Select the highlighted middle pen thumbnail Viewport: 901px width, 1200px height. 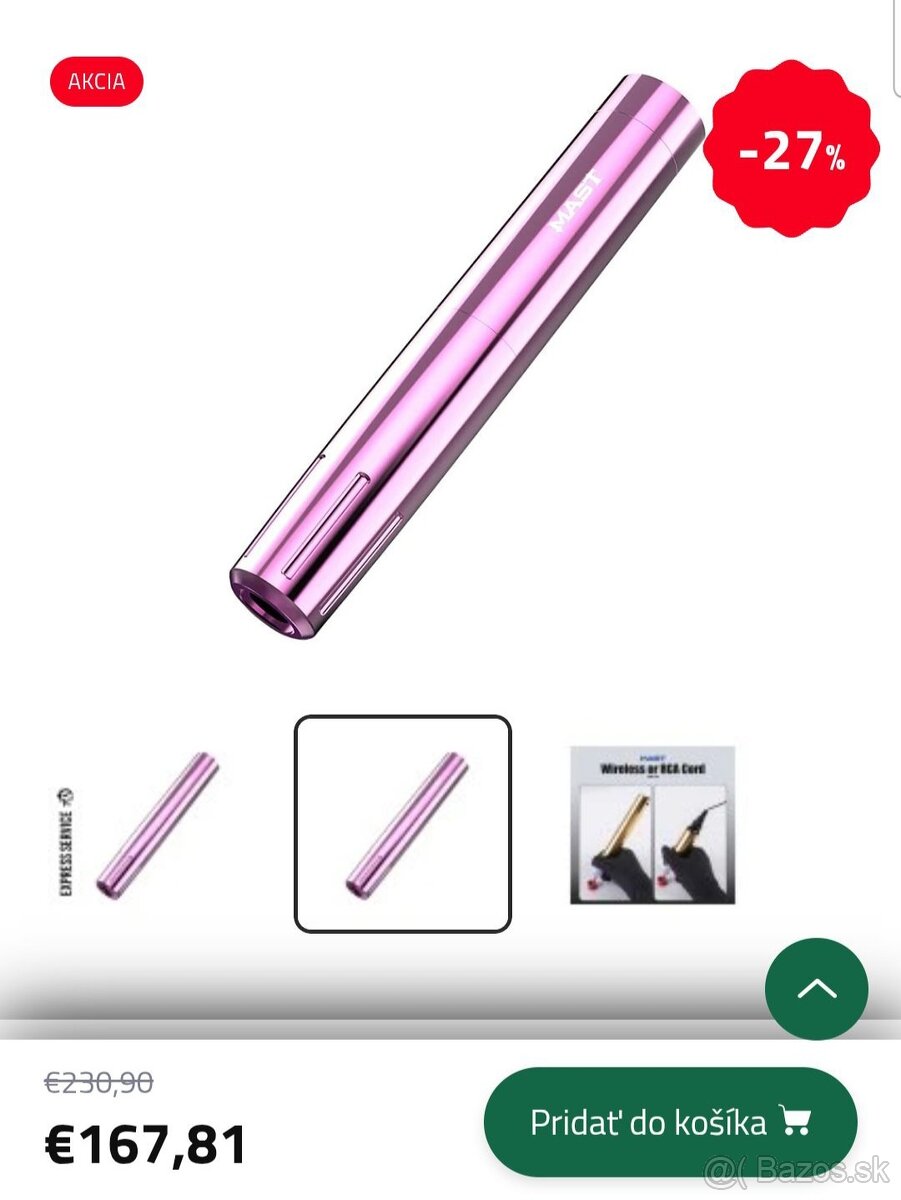coord(402,824)
